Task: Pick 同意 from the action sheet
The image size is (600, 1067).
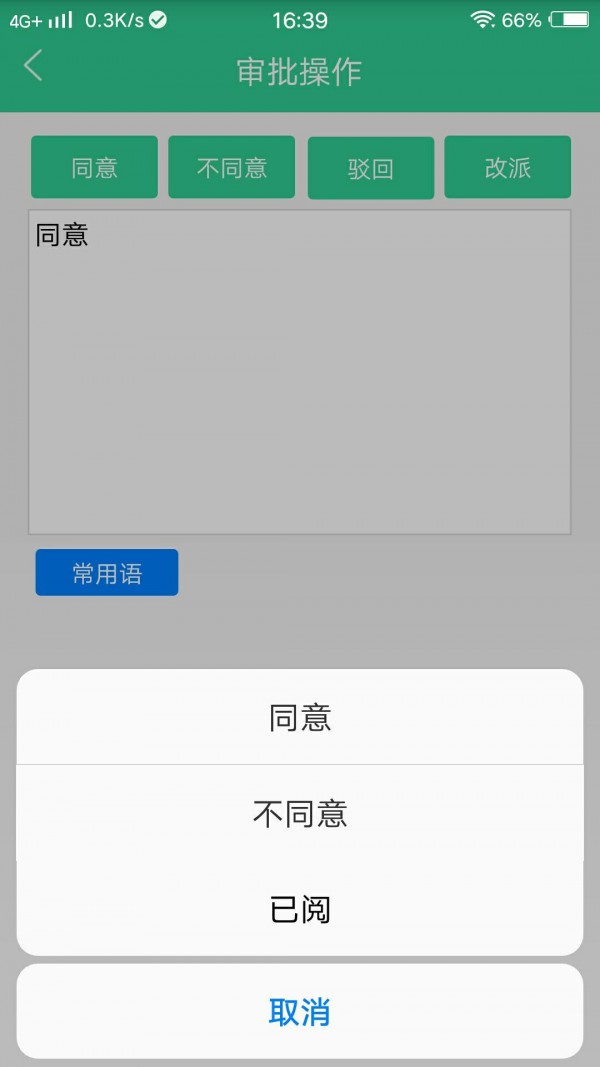Action: coord(300,717)
